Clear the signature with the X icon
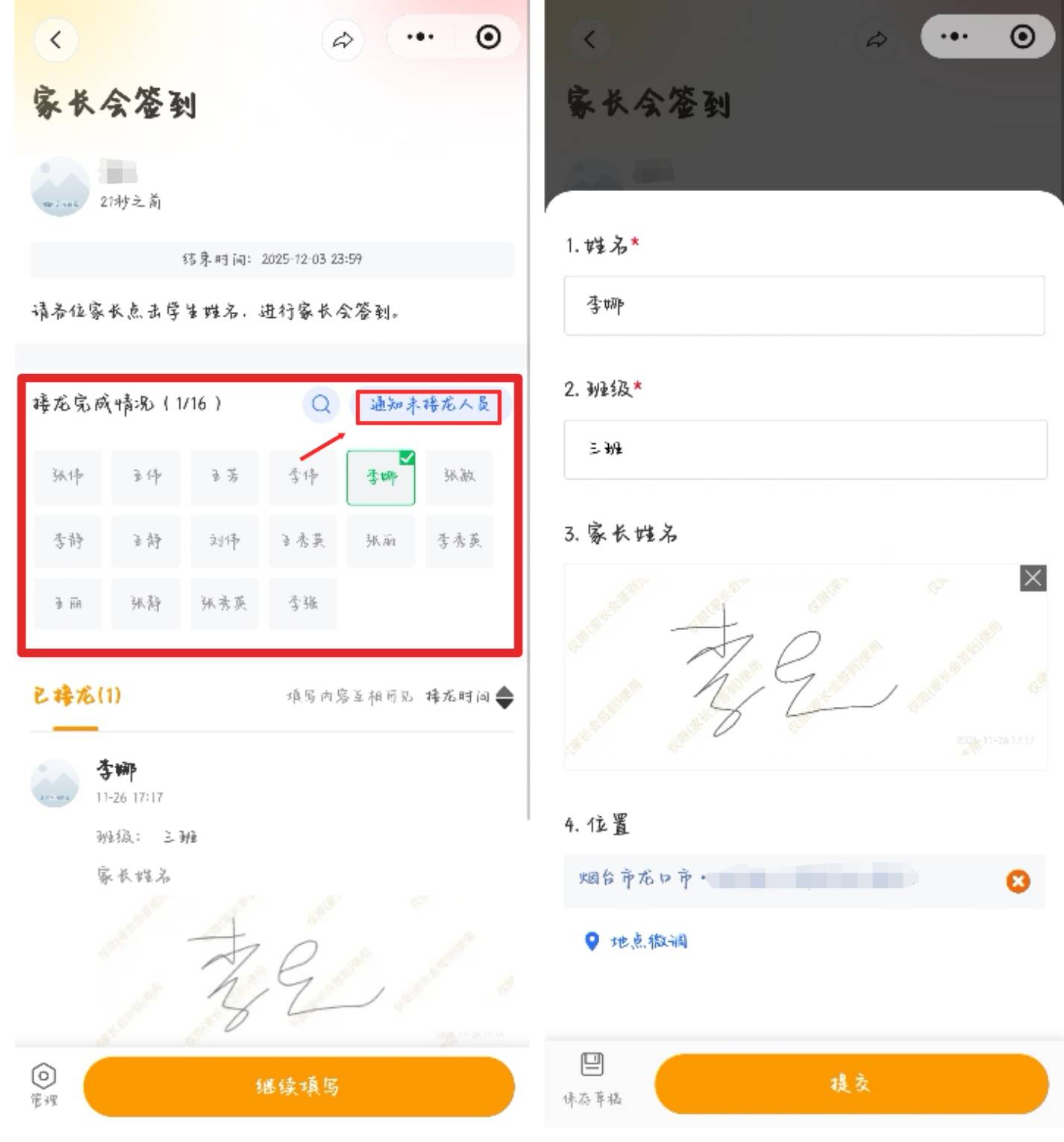Image resolution: width=1064 pixels, height=1142 pixels. [x=1033, y=578]
